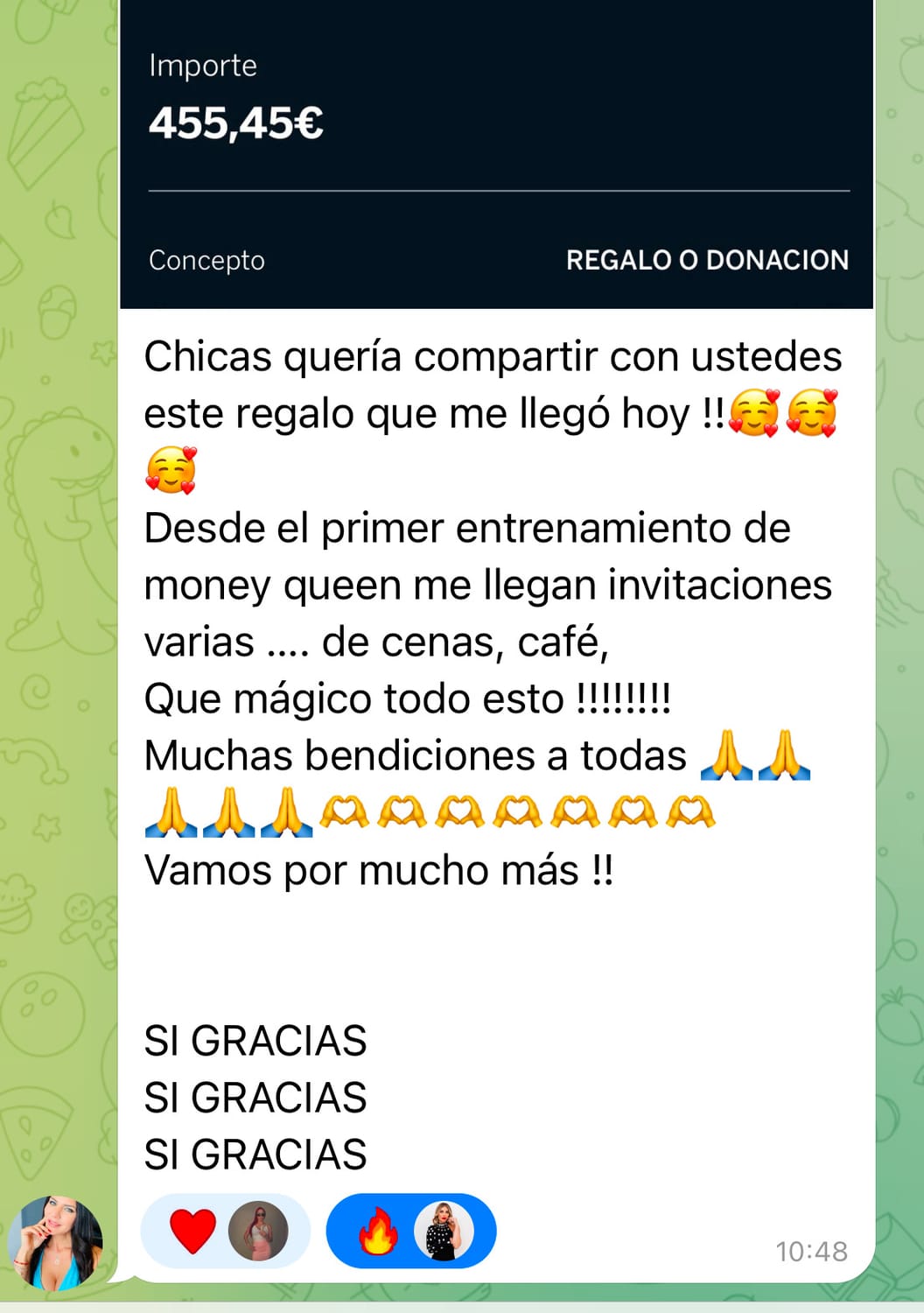924x1313 pixels.
Task: Toggle the fire reaction on the message
Action: pyautogui.click(x=379, y=1231)
